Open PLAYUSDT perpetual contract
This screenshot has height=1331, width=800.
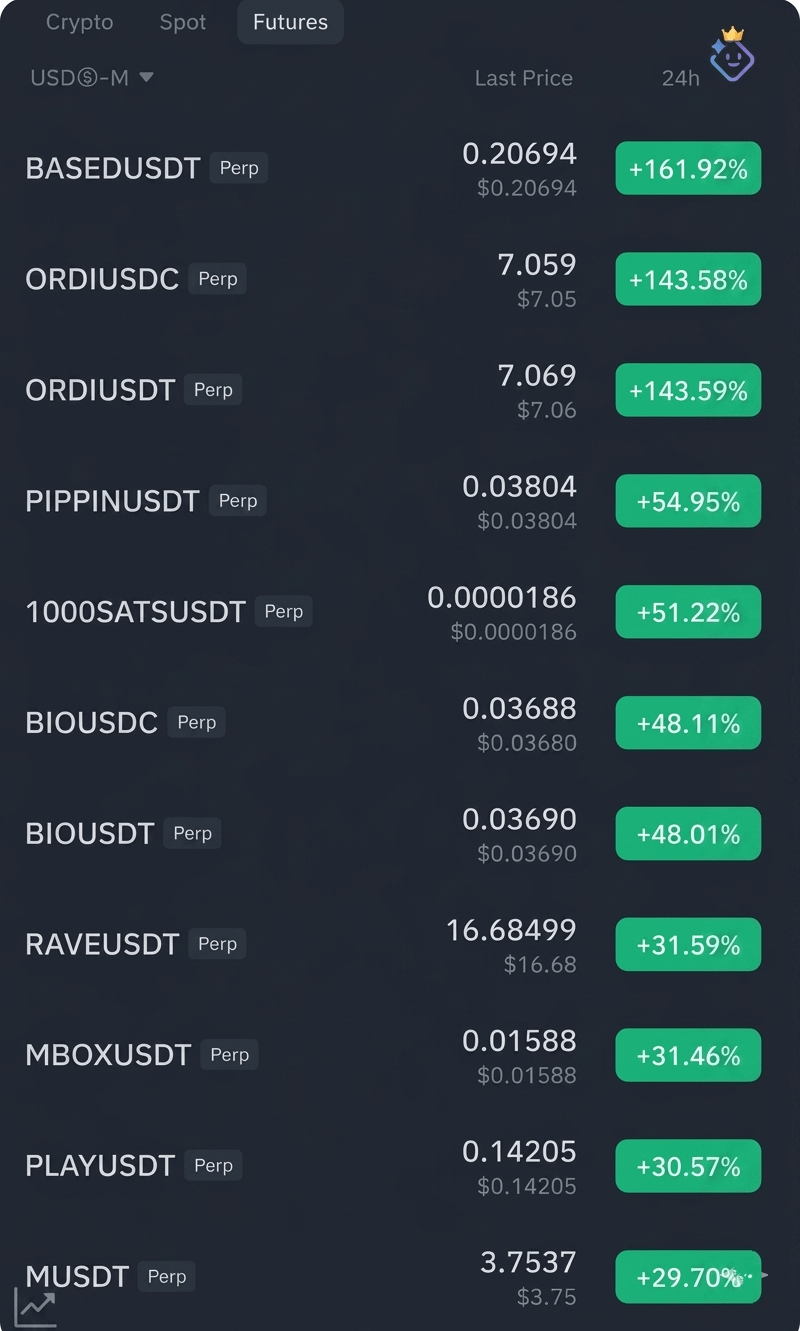pyautogui.click(x=100, y=1167)
